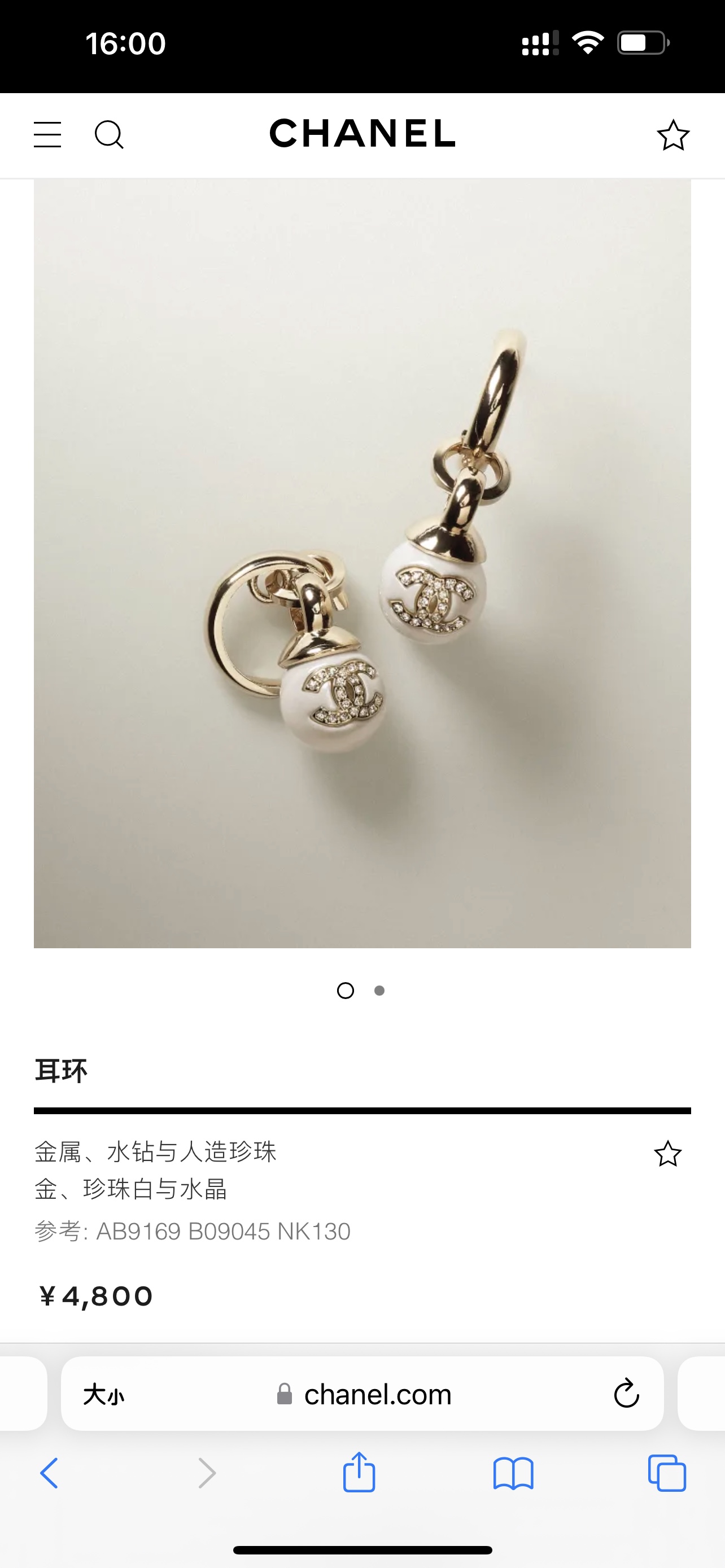Show all open tabs
This screenshot has width=725, height=1568.
click(x=667, y=1473)
